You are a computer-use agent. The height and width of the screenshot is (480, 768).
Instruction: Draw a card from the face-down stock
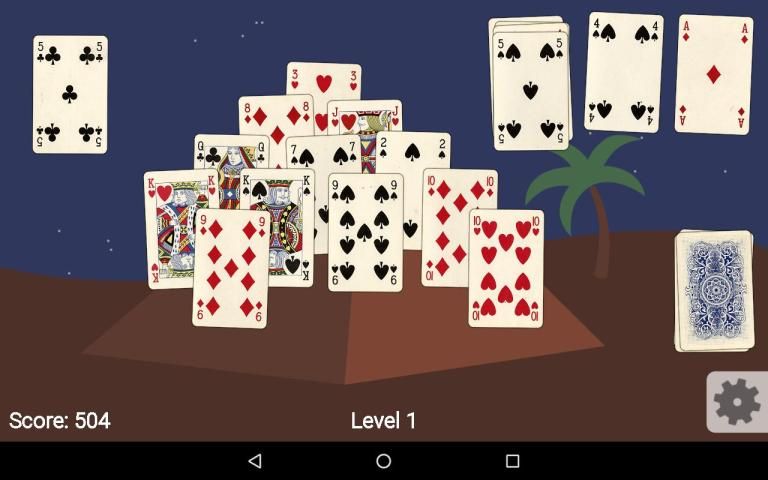(714, 290)
